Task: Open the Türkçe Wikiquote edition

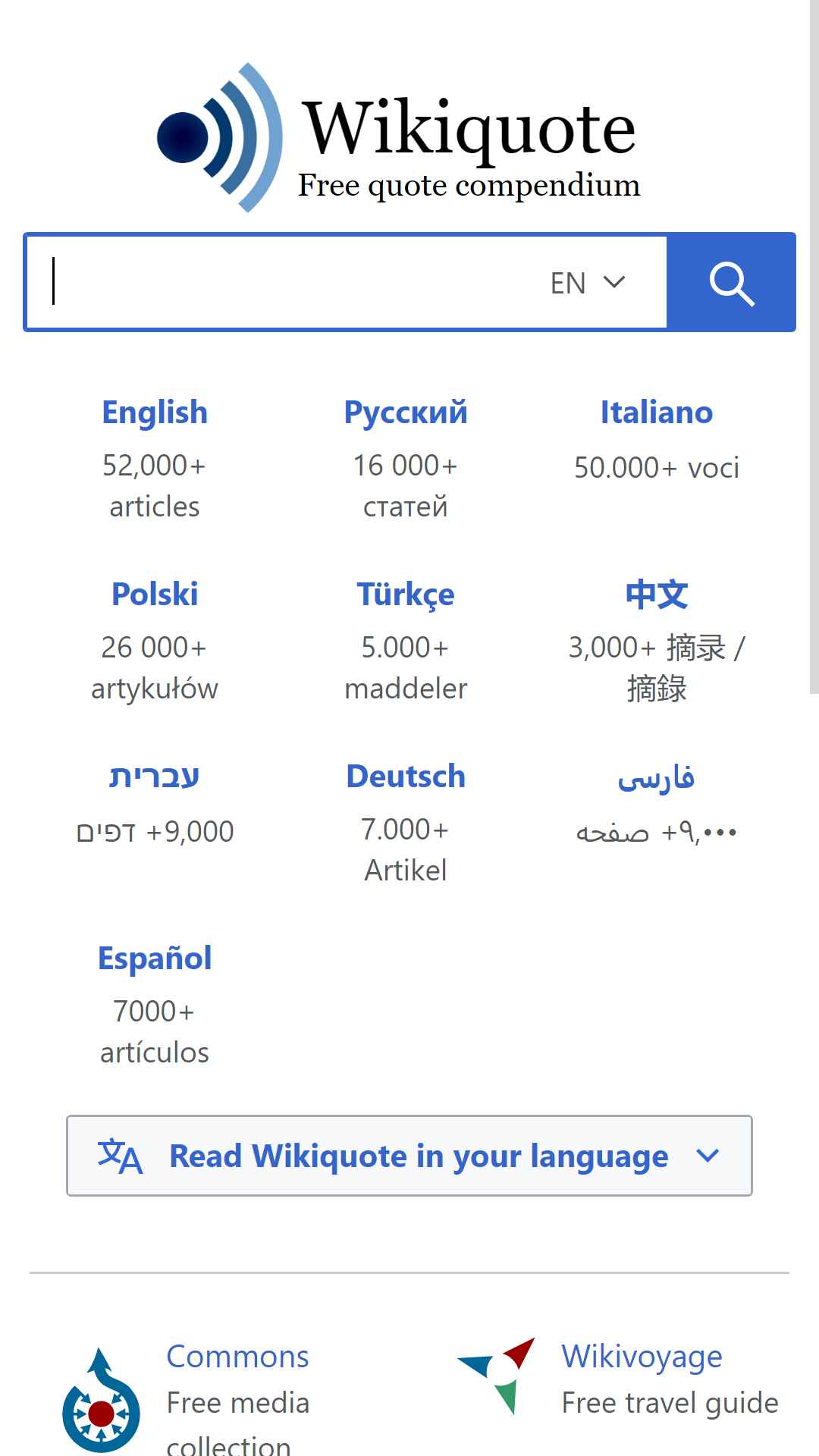Action: coord(406,595)
